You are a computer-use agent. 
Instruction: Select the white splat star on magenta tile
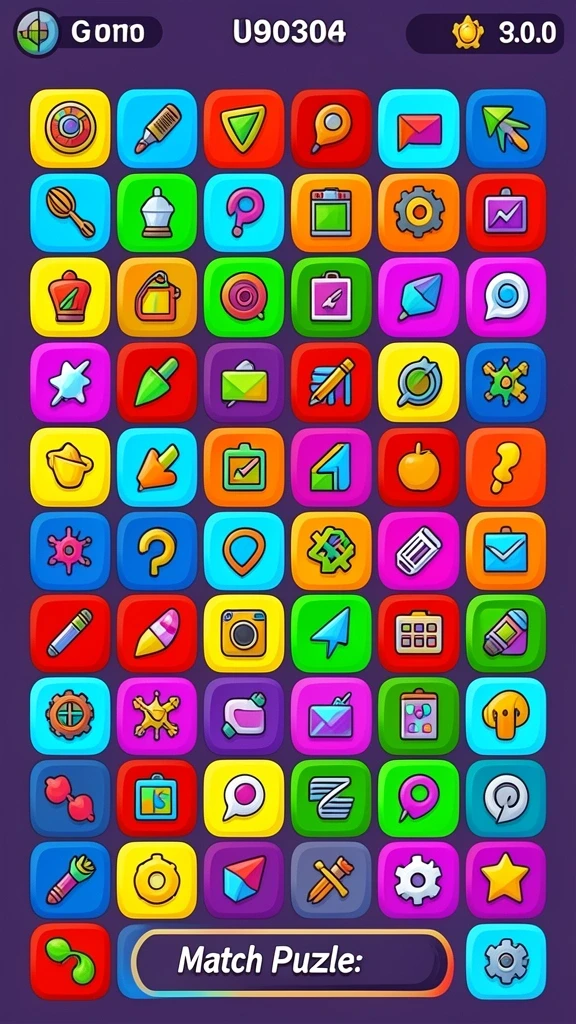[70, 382]
